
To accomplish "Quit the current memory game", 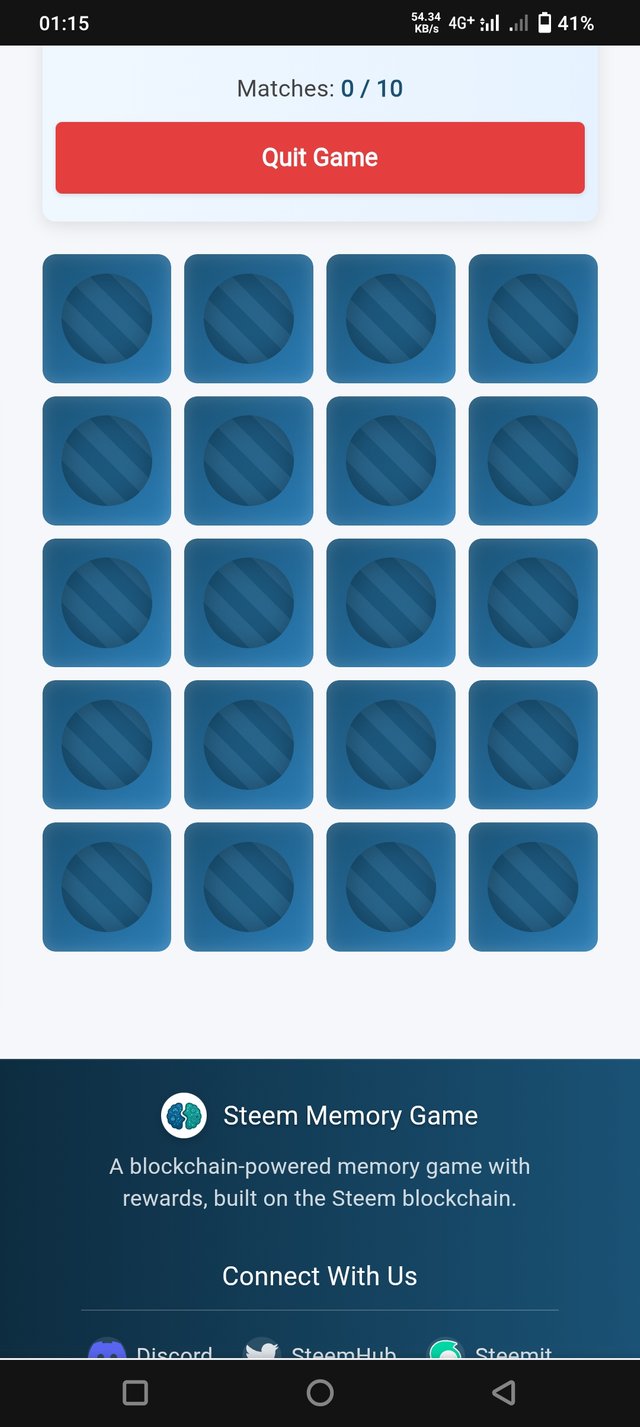I will (320, 158).
